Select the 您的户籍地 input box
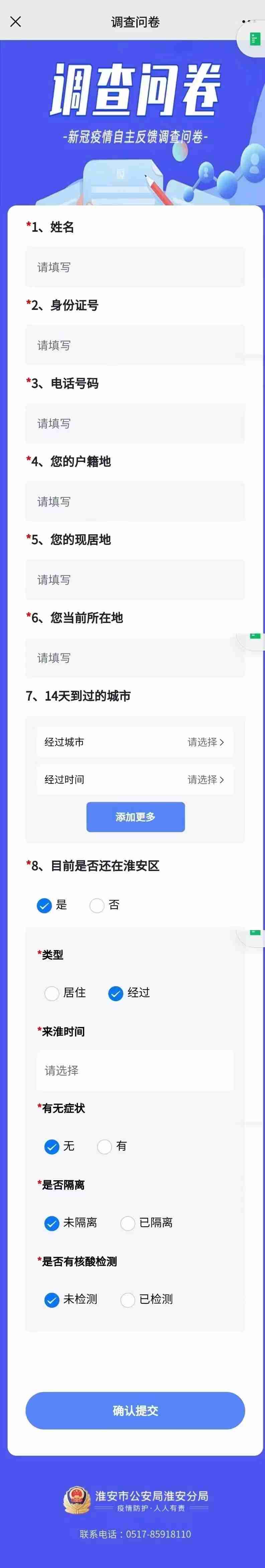This screenshot has width=265, height=1568. [x=135, y=502]
